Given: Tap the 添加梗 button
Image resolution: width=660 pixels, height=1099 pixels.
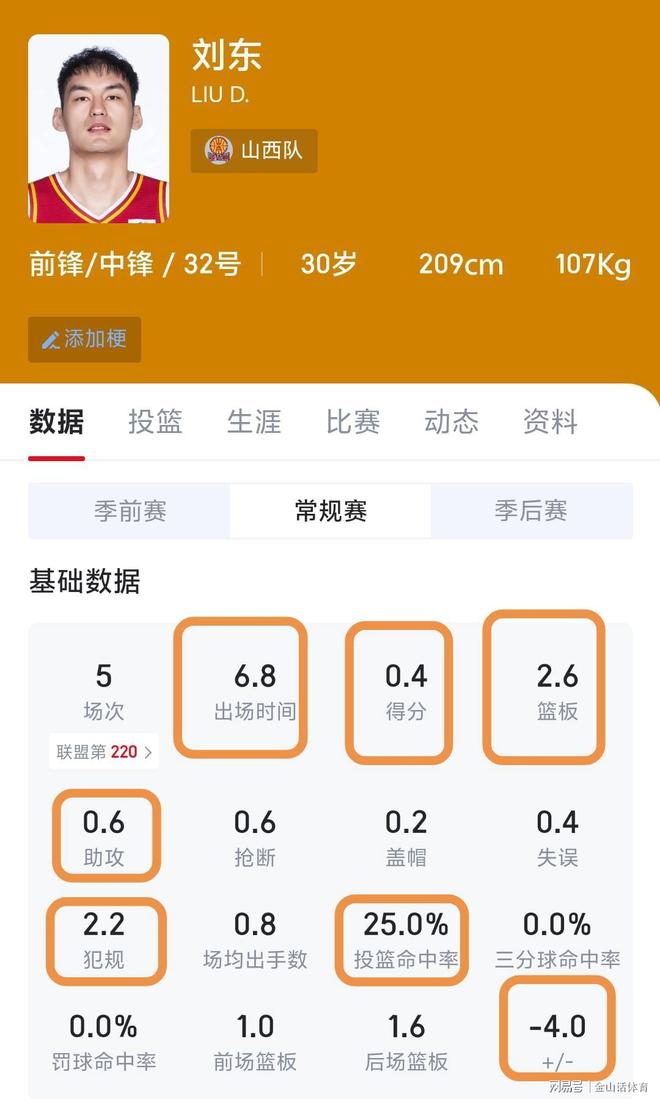Looking at the screenshot, I should tap(85, 339).
